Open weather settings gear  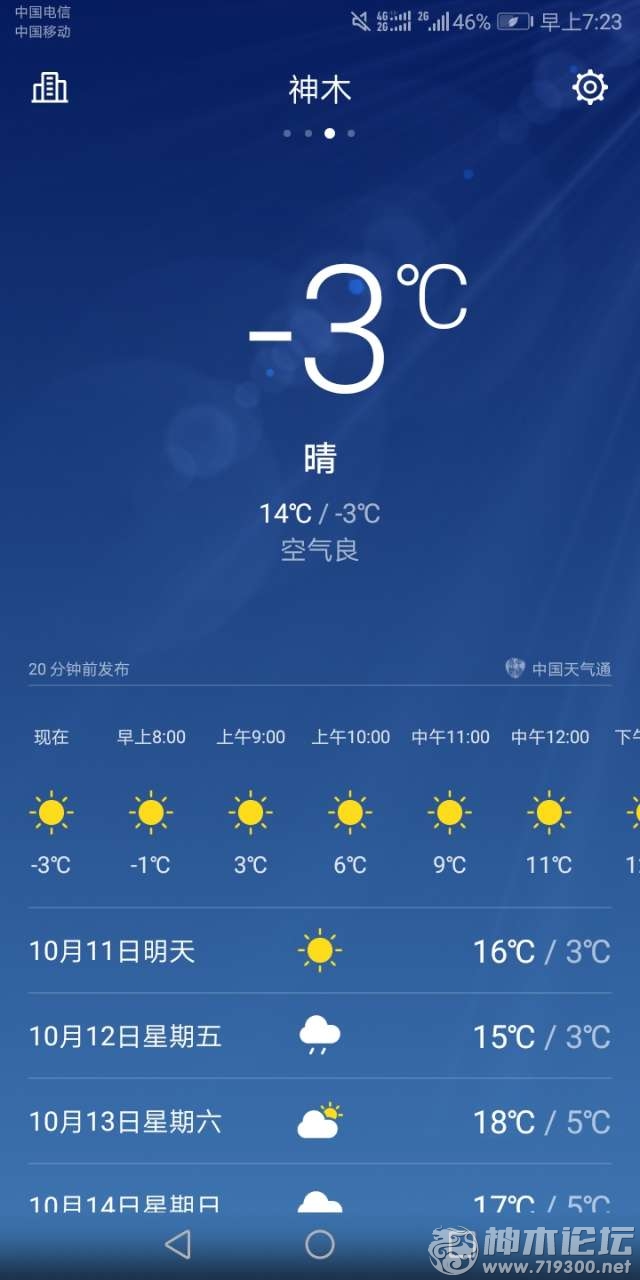point(589,88)
